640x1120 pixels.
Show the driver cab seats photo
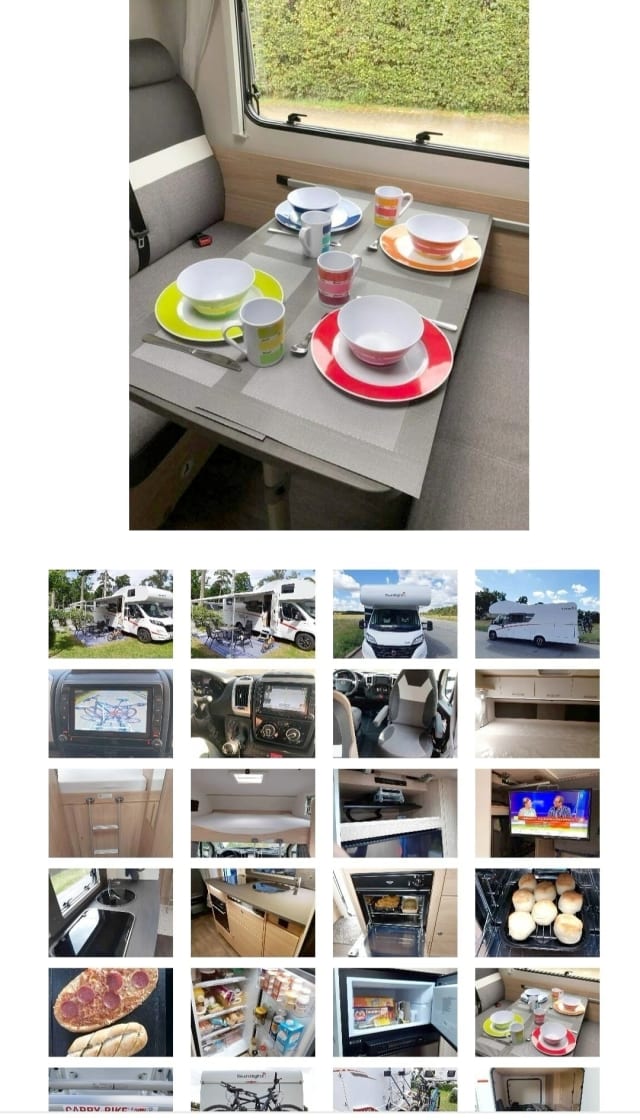(395, 713)
